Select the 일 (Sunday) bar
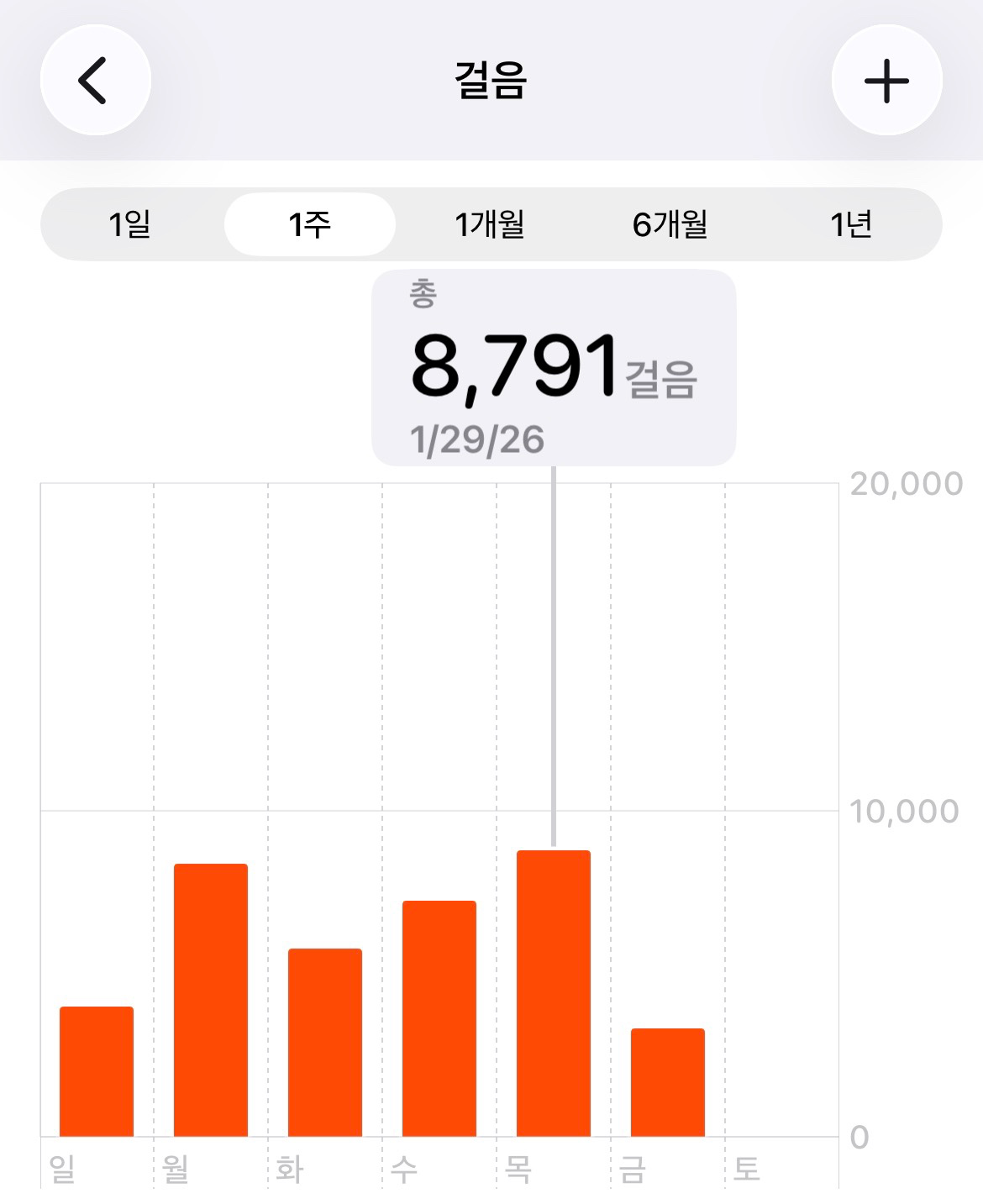The width and height of the screenshot is (983, 1204). pos(97,1071)
